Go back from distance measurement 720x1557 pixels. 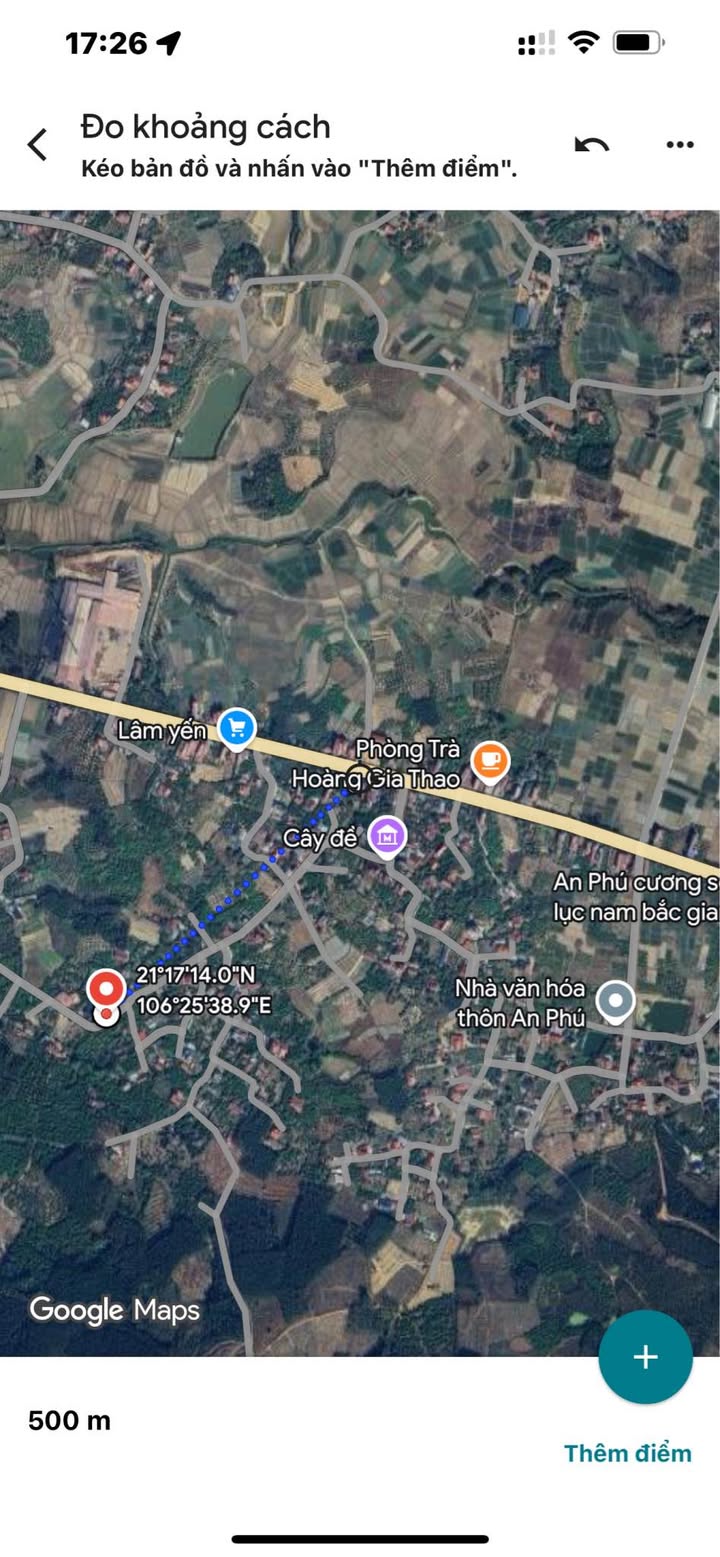coord(37,145)
